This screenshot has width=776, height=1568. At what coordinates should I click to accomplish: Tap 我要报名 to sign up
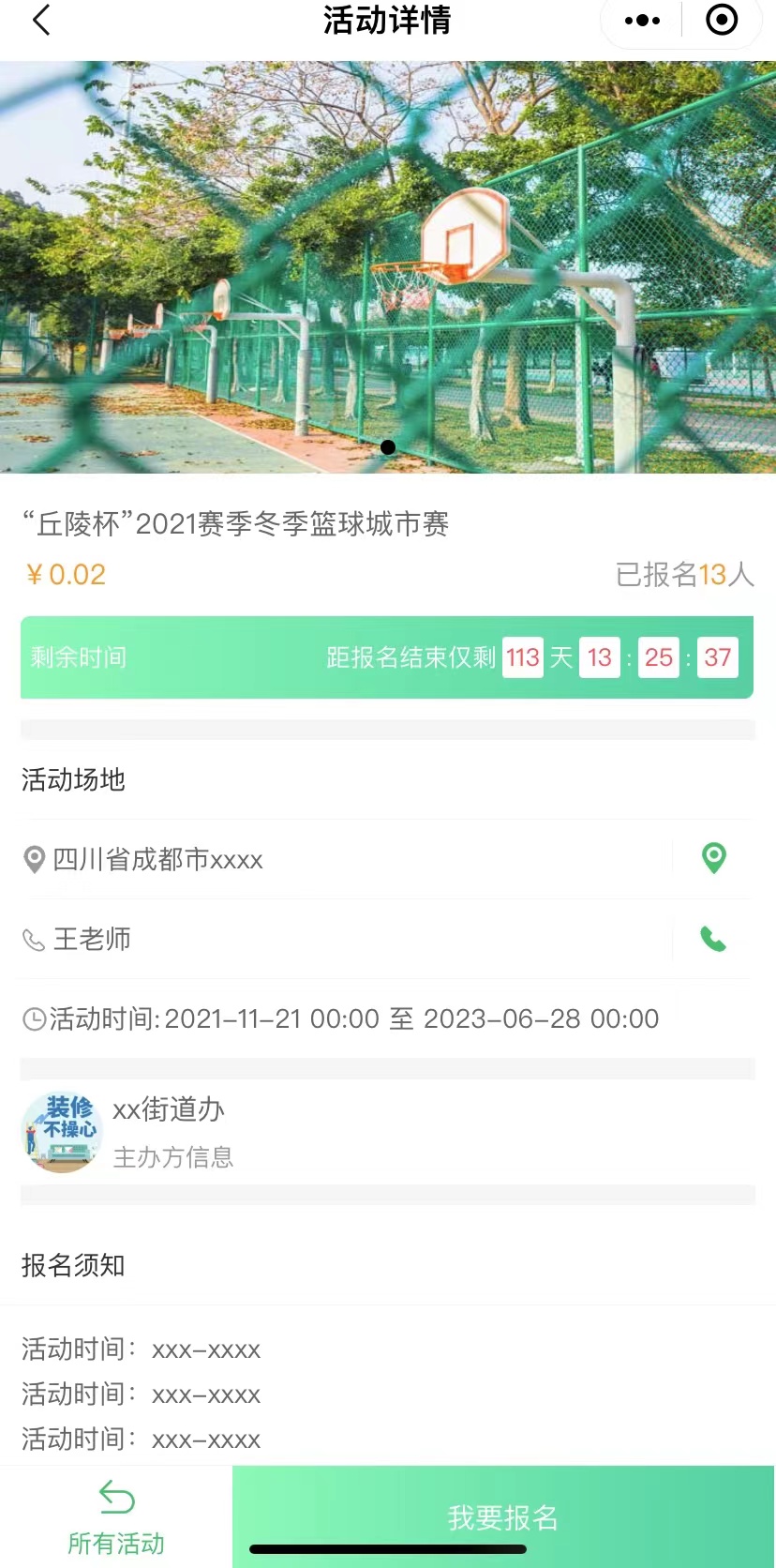tap(503, 1516)
